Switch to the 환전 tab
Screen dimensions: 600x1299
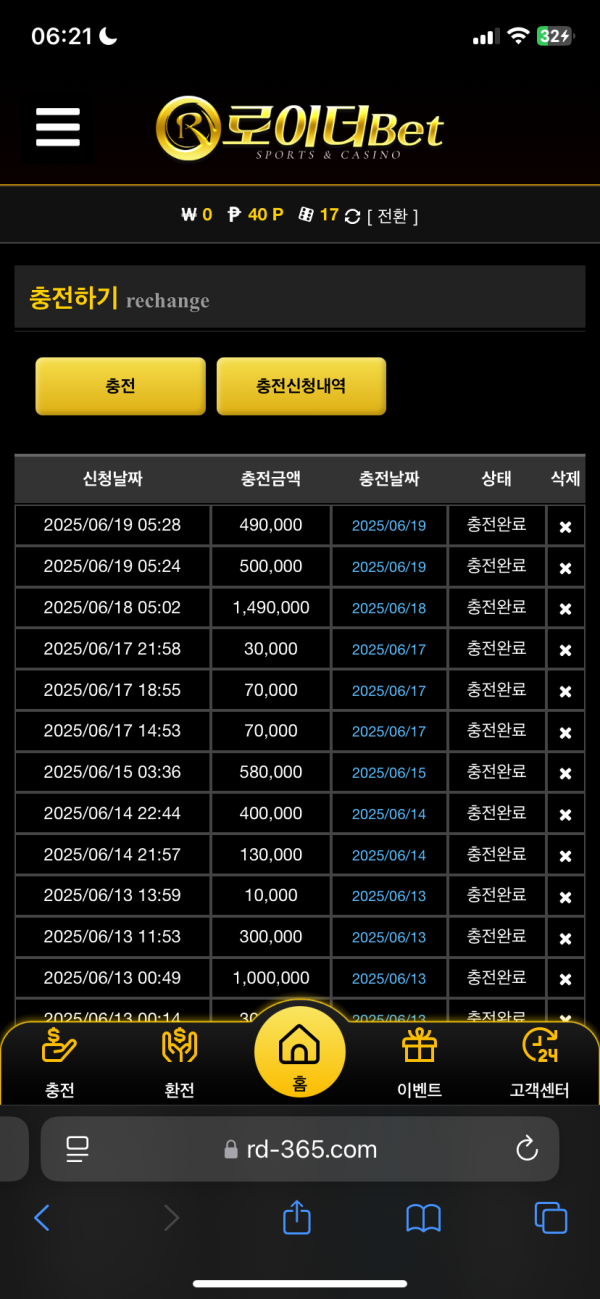tap(179, 1063)
